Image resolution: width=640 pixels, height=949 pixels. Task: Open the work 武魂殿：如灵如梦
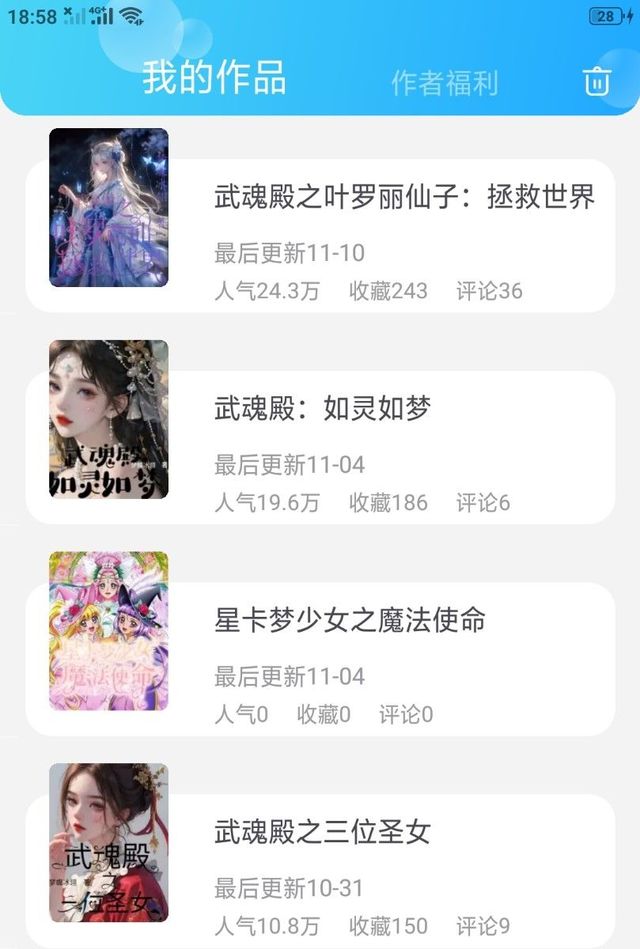[x=322, y=408]
